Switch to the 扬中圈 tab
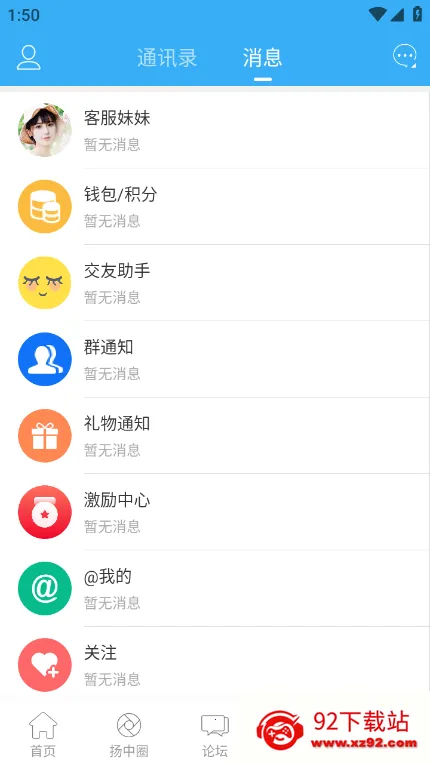 129,734
